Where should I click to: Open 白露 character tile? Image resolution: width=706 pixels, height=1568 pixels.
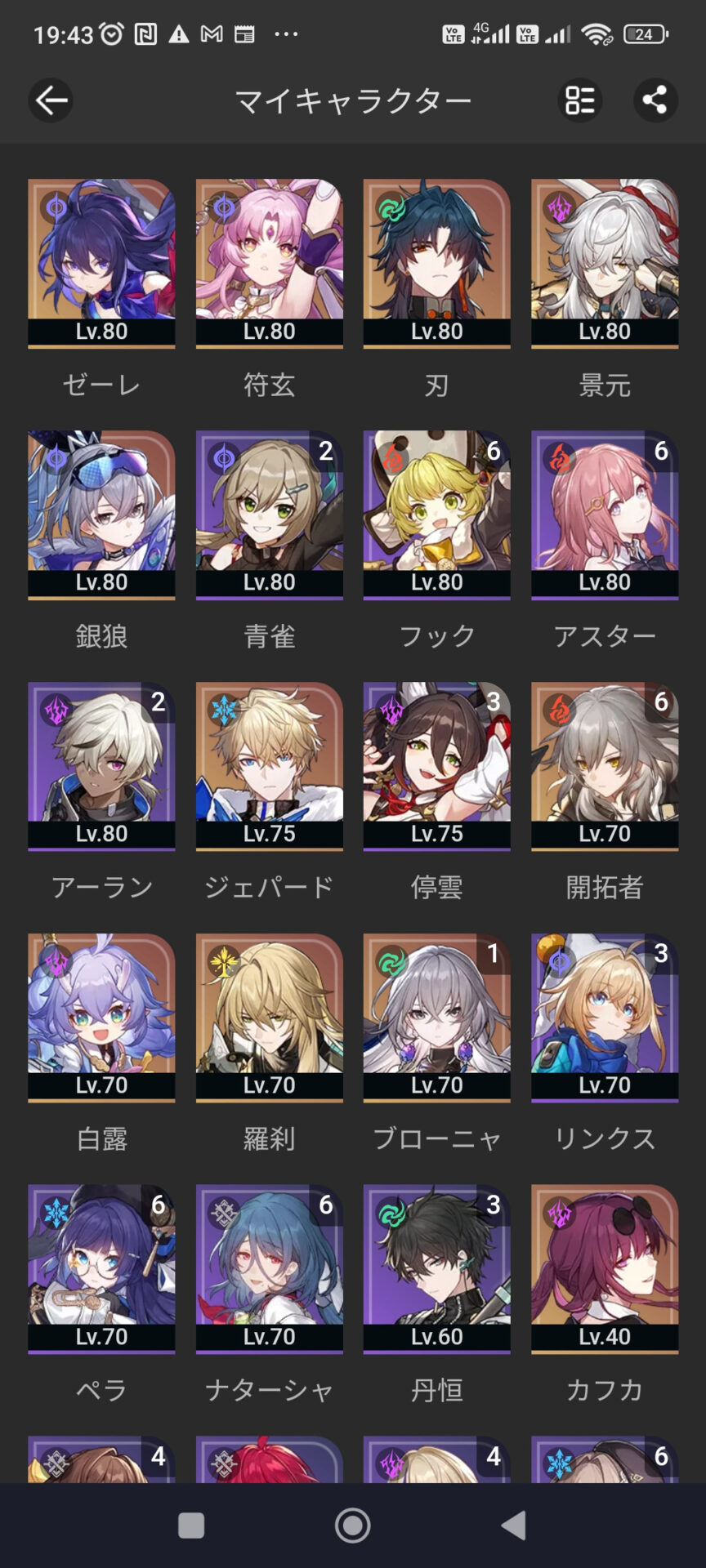(101, 1016)
